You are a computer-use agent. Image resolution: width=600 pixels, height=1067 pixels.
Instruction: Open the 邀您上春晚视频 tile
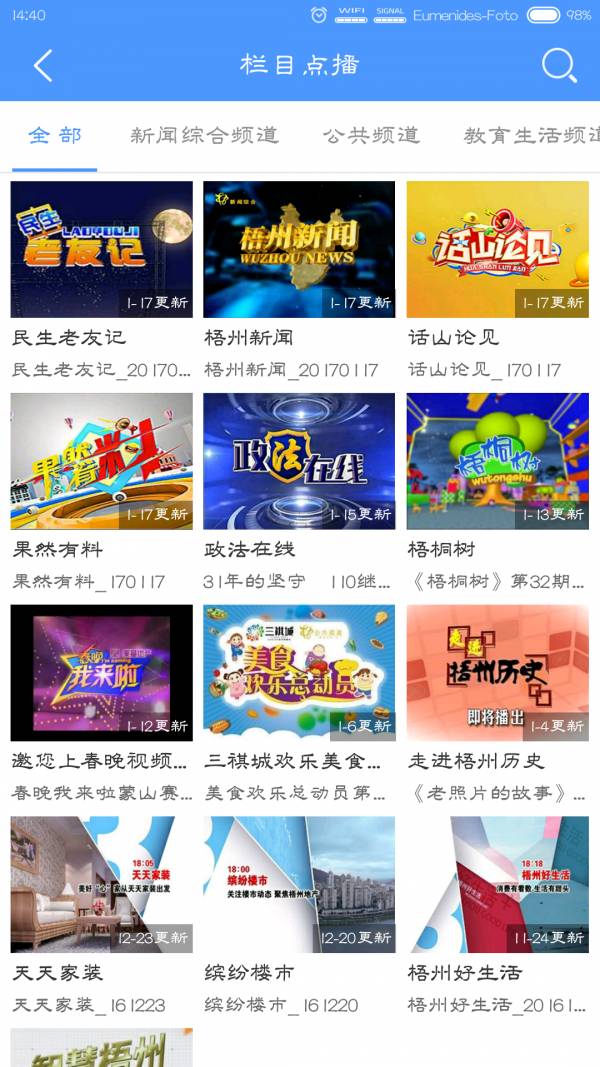[101, 673]
